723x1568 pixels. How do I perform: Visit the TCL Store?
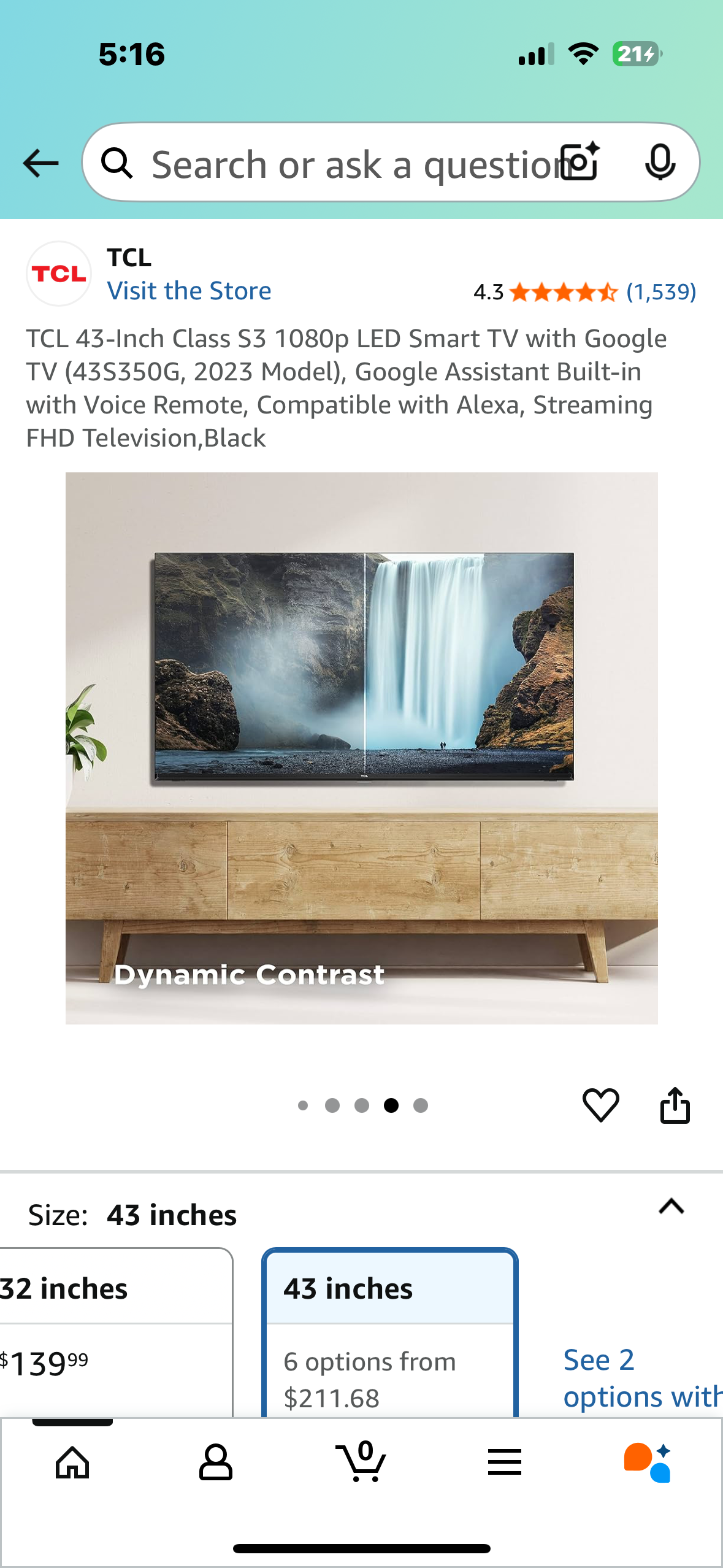(189, 291)
